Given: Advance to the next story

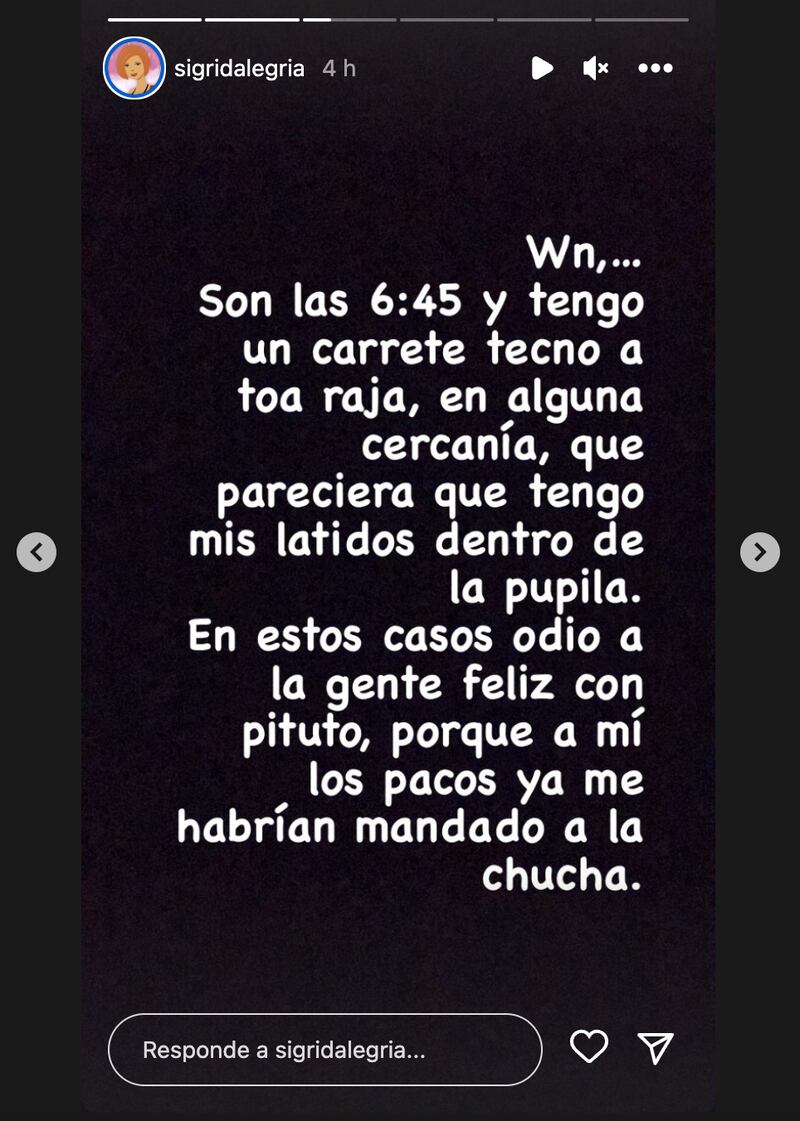Looking at the screenshot, I should [x=759, y=551].
